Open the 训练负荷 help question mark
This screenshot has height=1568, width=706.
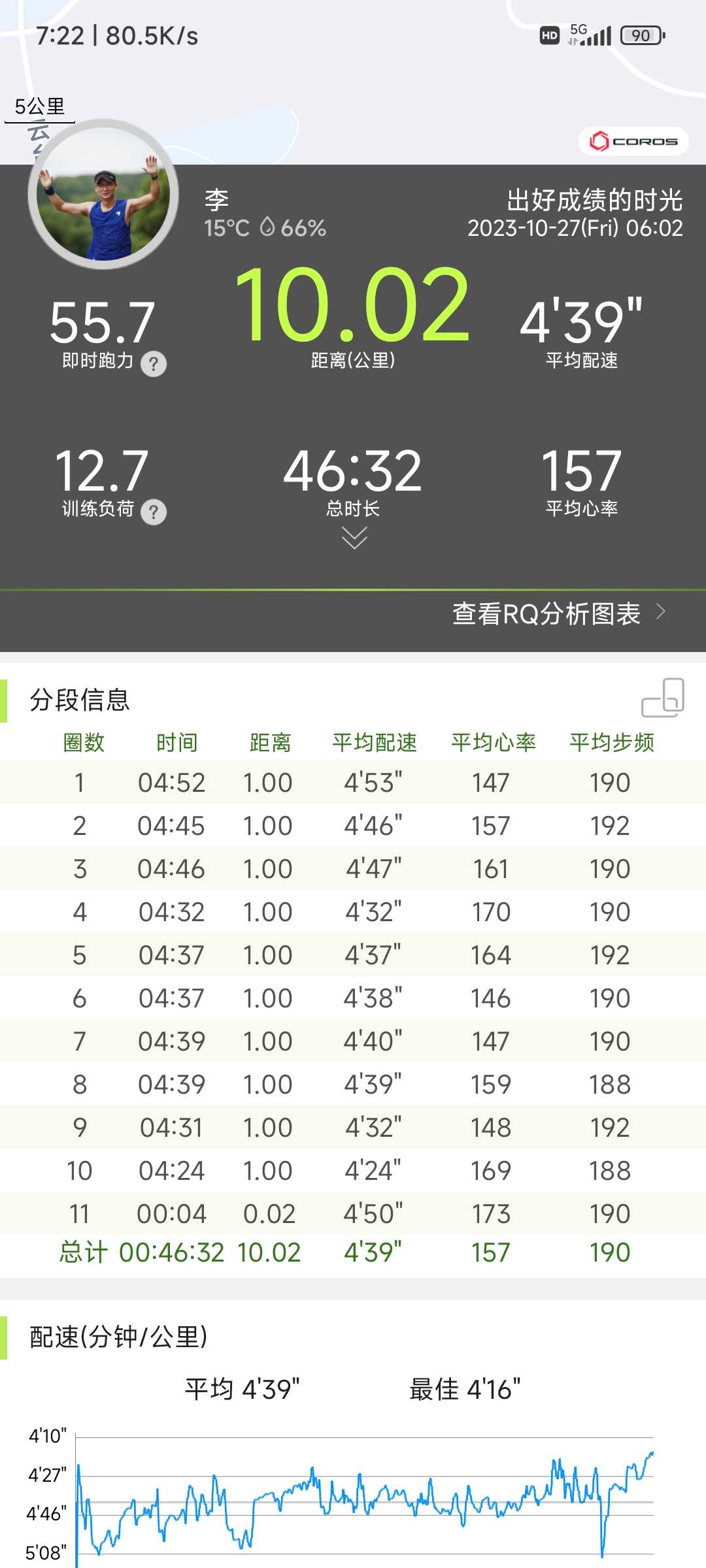click(154, 512)
